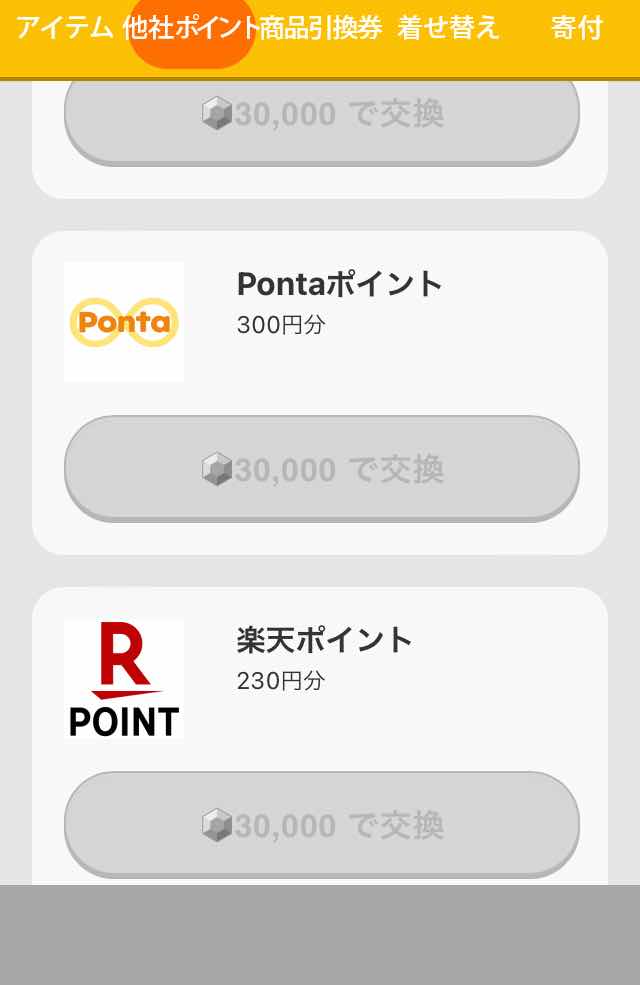640x985 pixels.
Task: Open the 商品引換券 tab
Action: coord(321,28)
